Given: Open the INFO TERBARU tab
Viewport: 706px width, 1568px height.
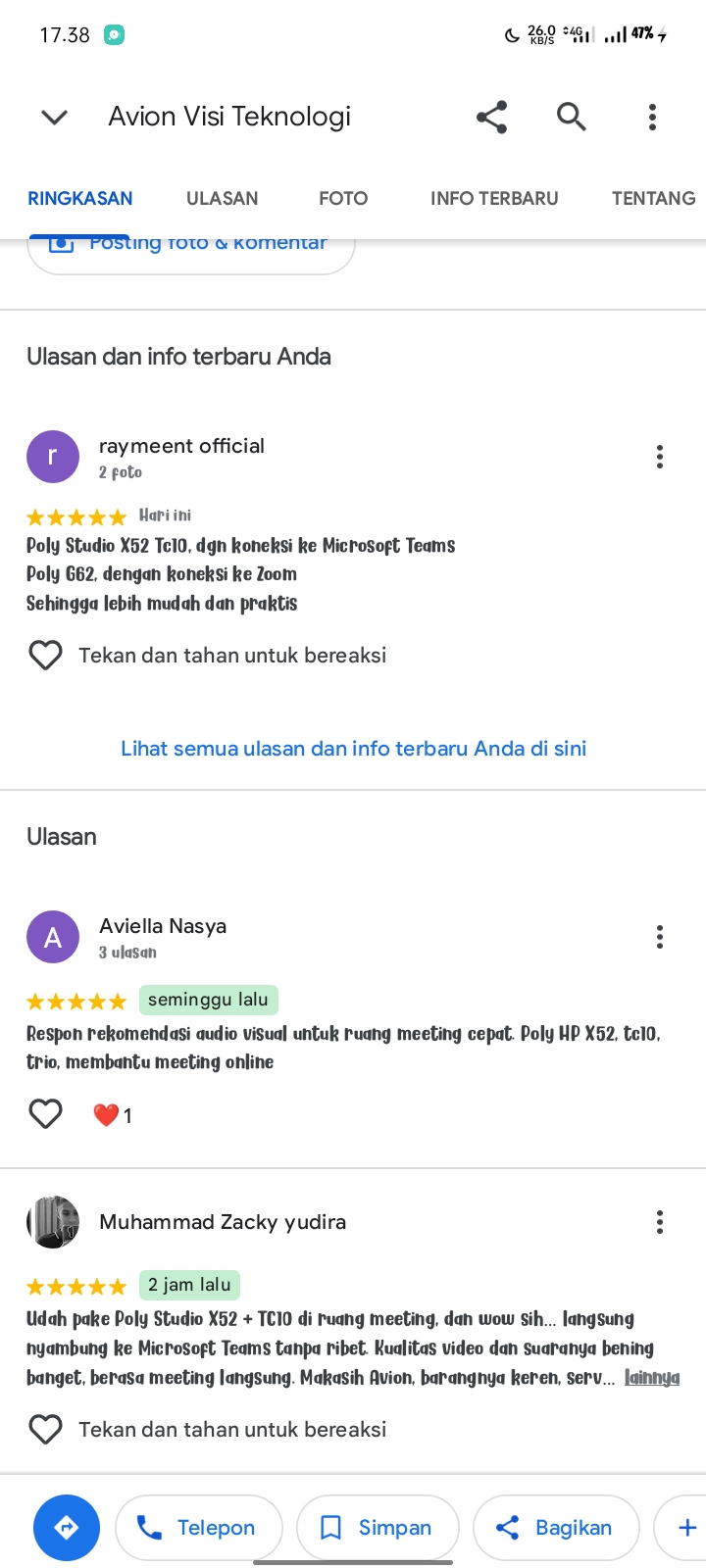Looking at the screenshot, I should tap(494, 198).
